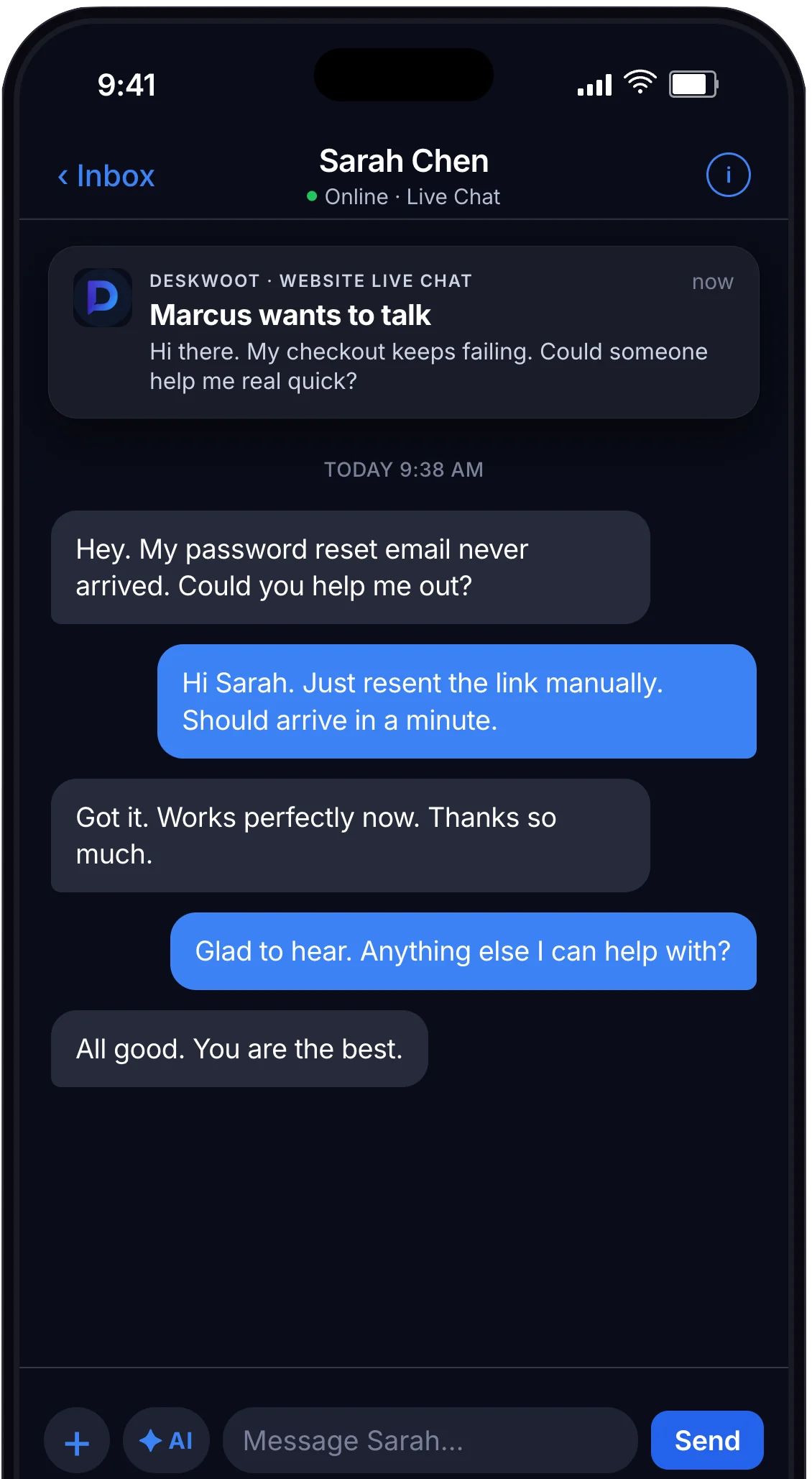
Task: Tap the 'now' label on the notification
Action: click(713, 281)
